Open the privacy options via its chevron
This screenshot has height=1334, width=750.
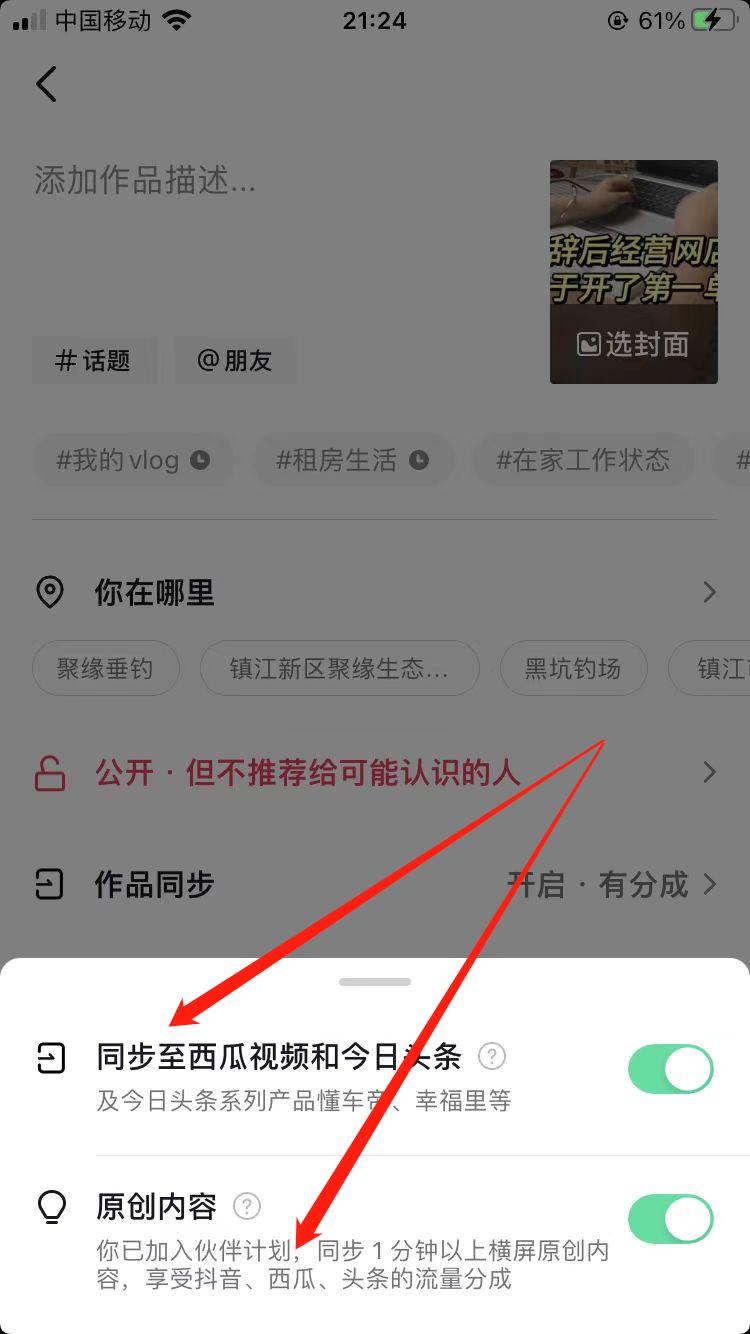click(x=709, y=772)
